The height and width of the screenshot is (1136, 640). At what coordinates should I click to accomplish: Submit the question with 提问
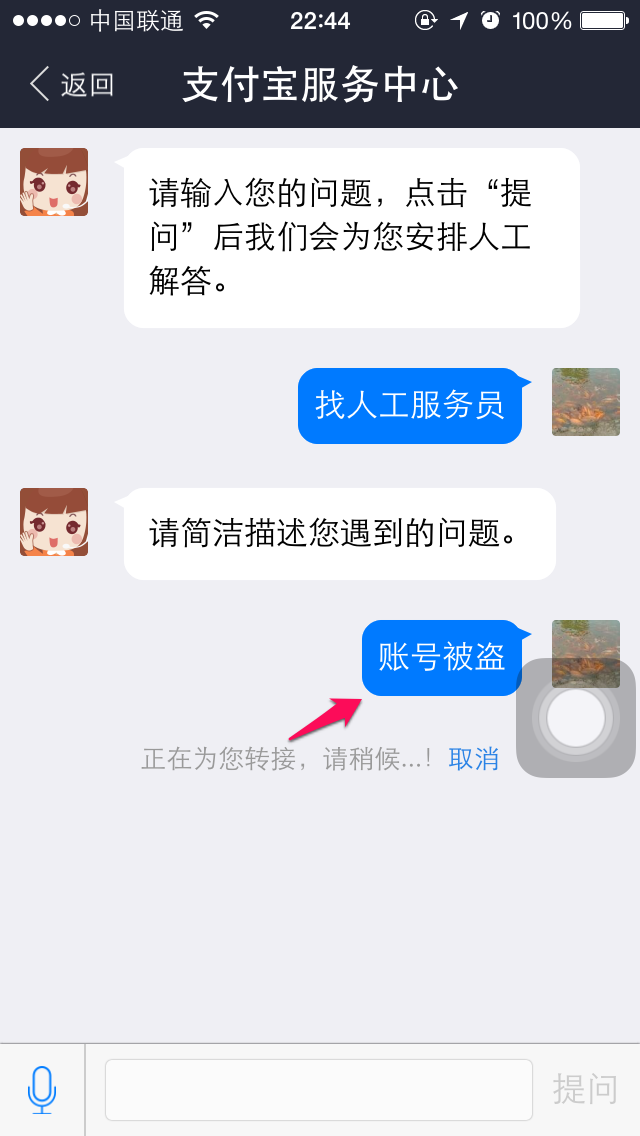[585, 1090]
